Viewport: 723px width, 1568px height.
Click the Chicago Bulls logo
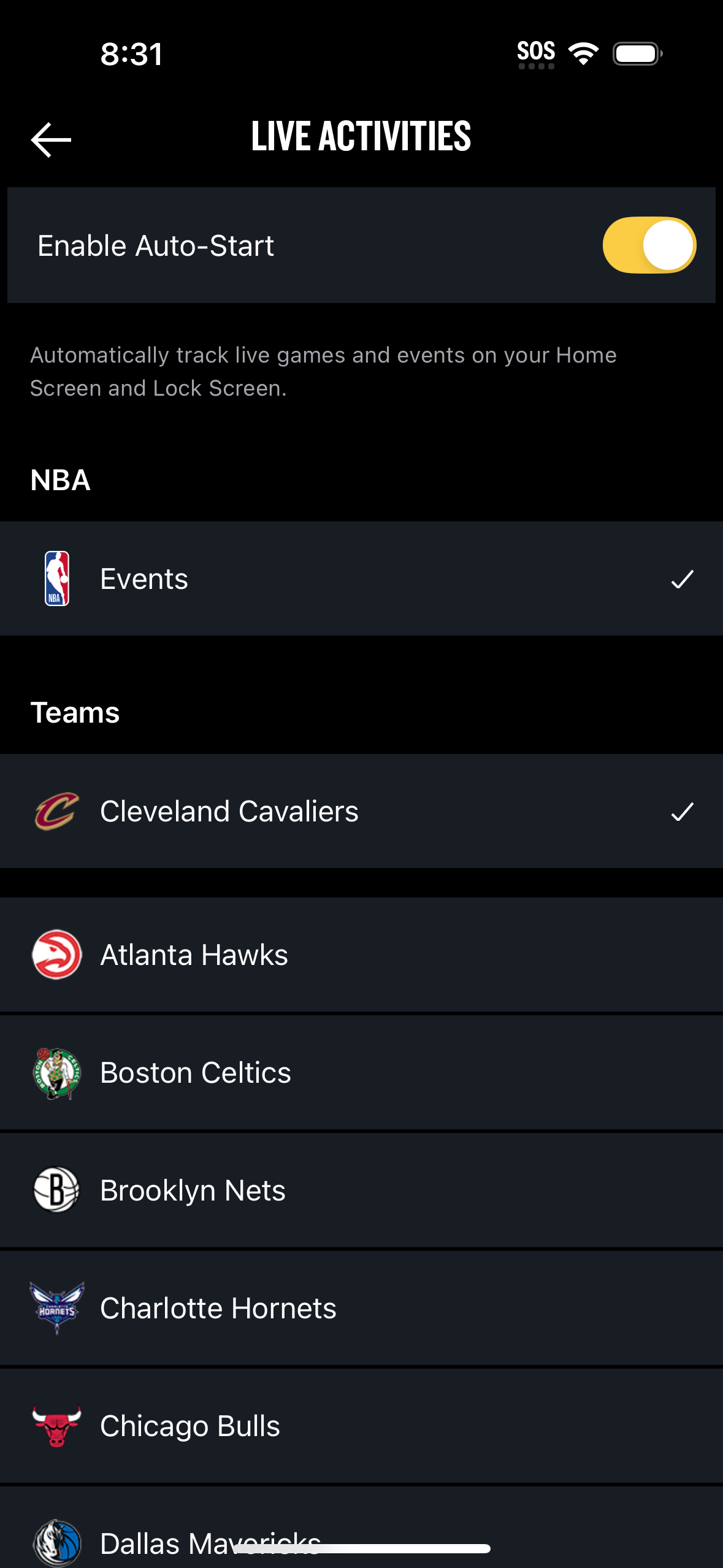pos(57,1424)
